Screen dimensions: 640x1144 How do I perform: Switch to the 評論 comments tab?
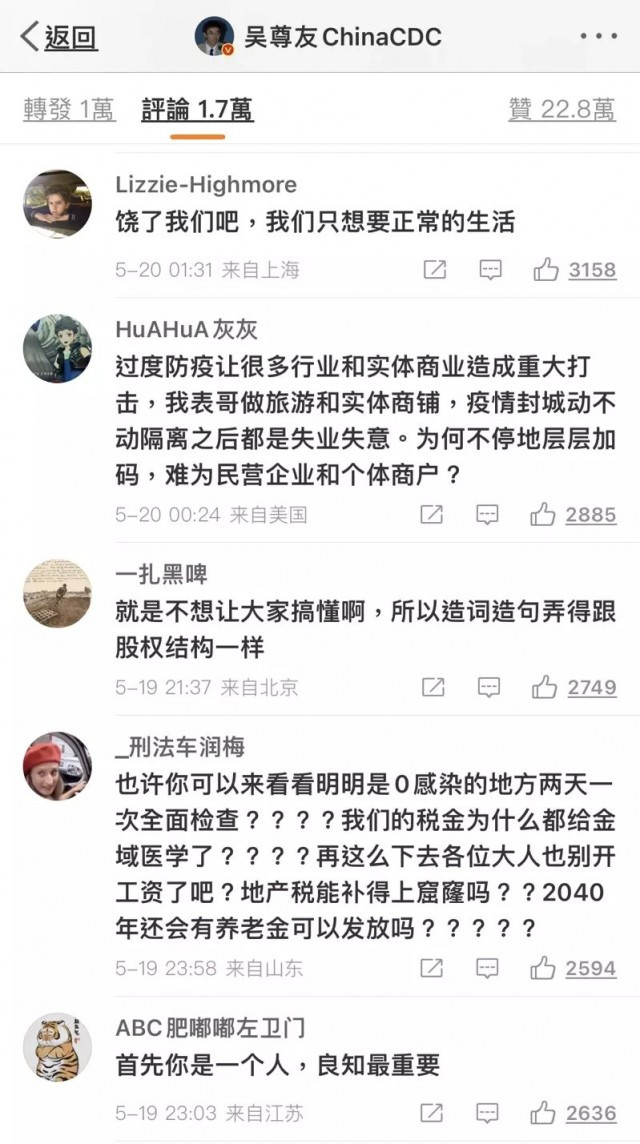[197, 110]
